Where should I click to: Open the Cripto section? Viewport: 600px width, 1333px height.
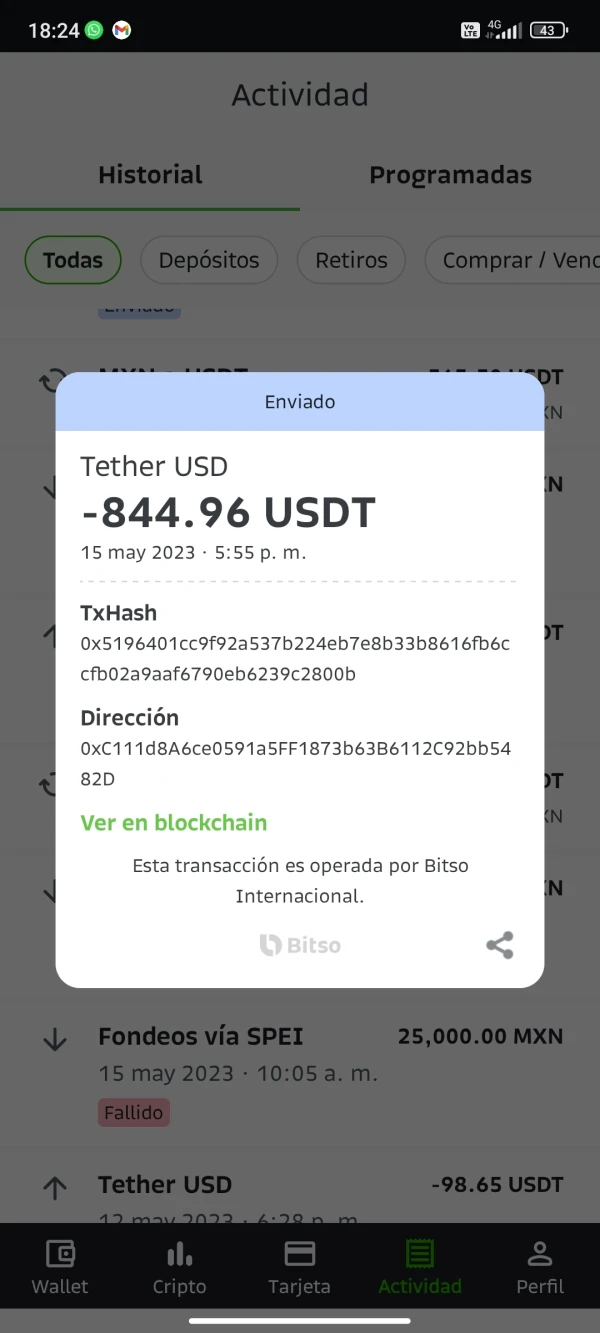pyautogui.click(x=180, y=1267)
